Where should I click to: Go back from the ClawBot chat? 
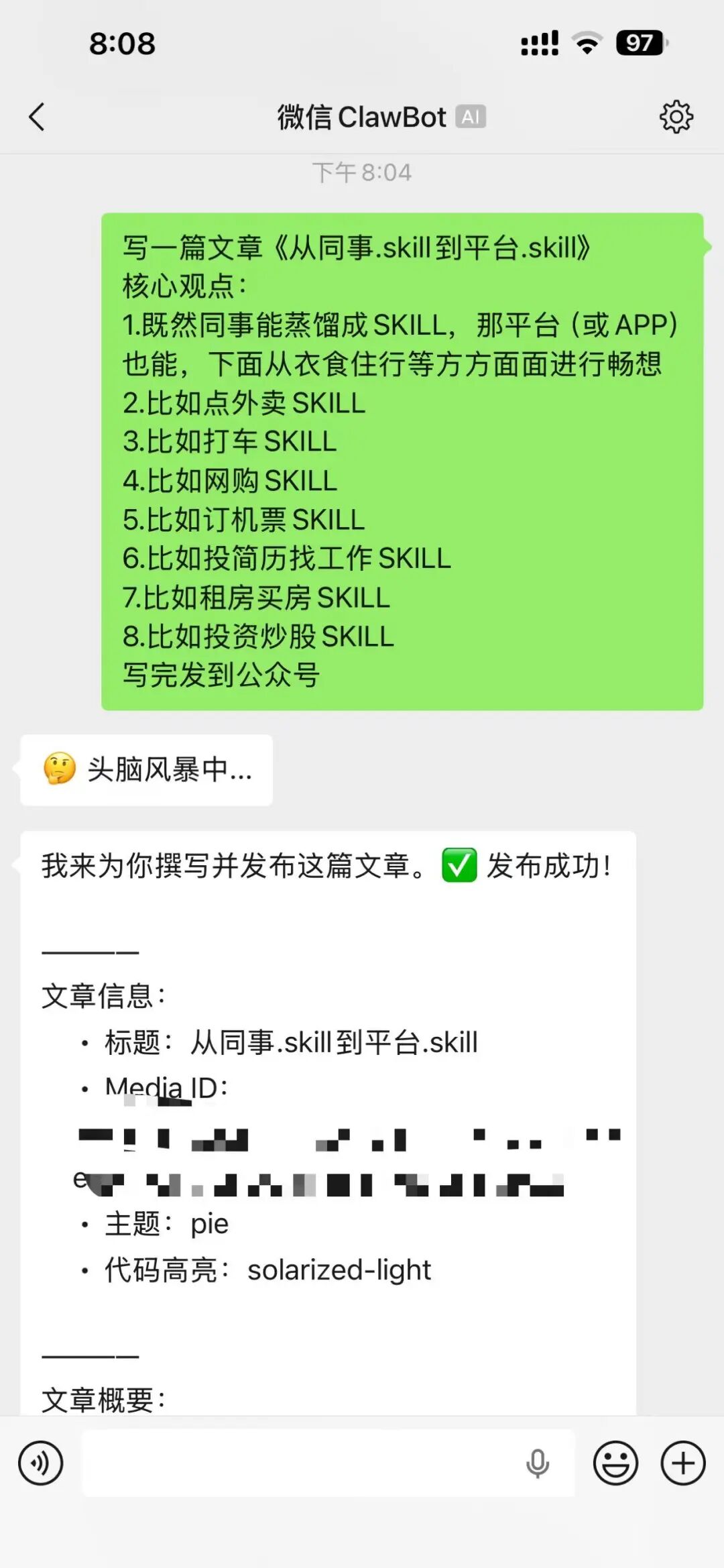click(x=37, y=117)
